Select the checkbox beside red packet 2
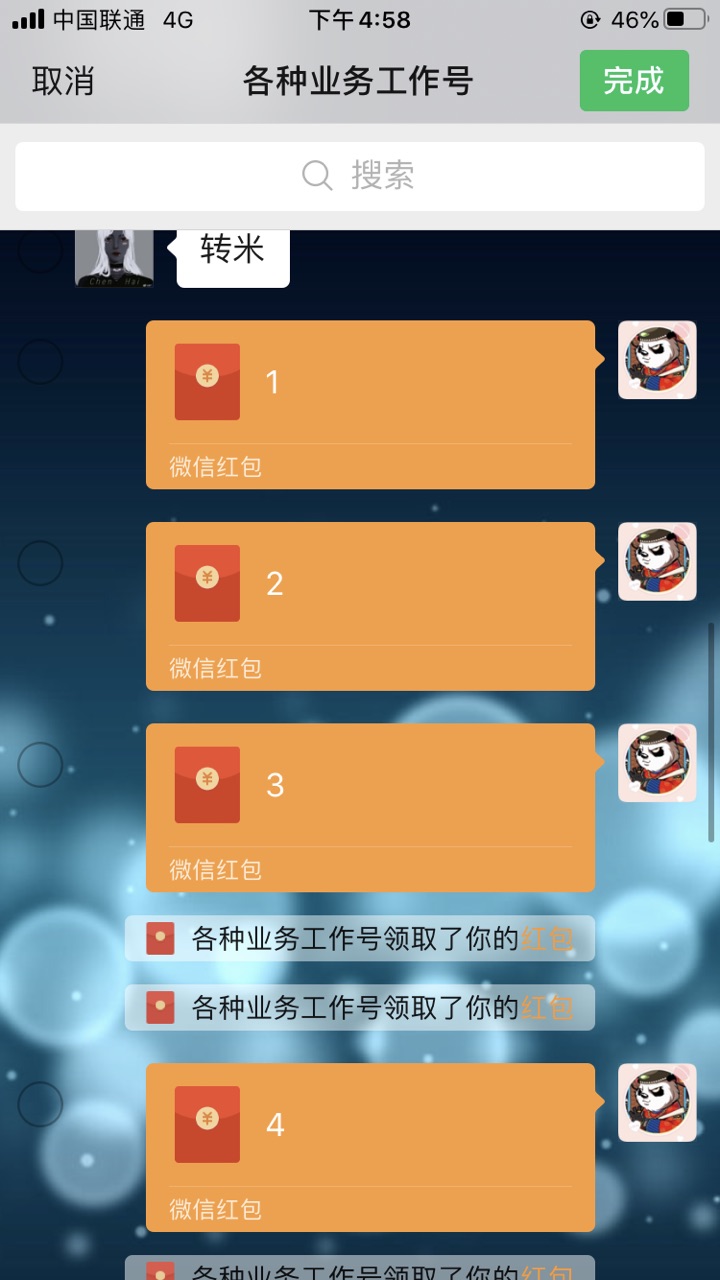Viewport: 720px width, 1280px height. tap(41, 563)
